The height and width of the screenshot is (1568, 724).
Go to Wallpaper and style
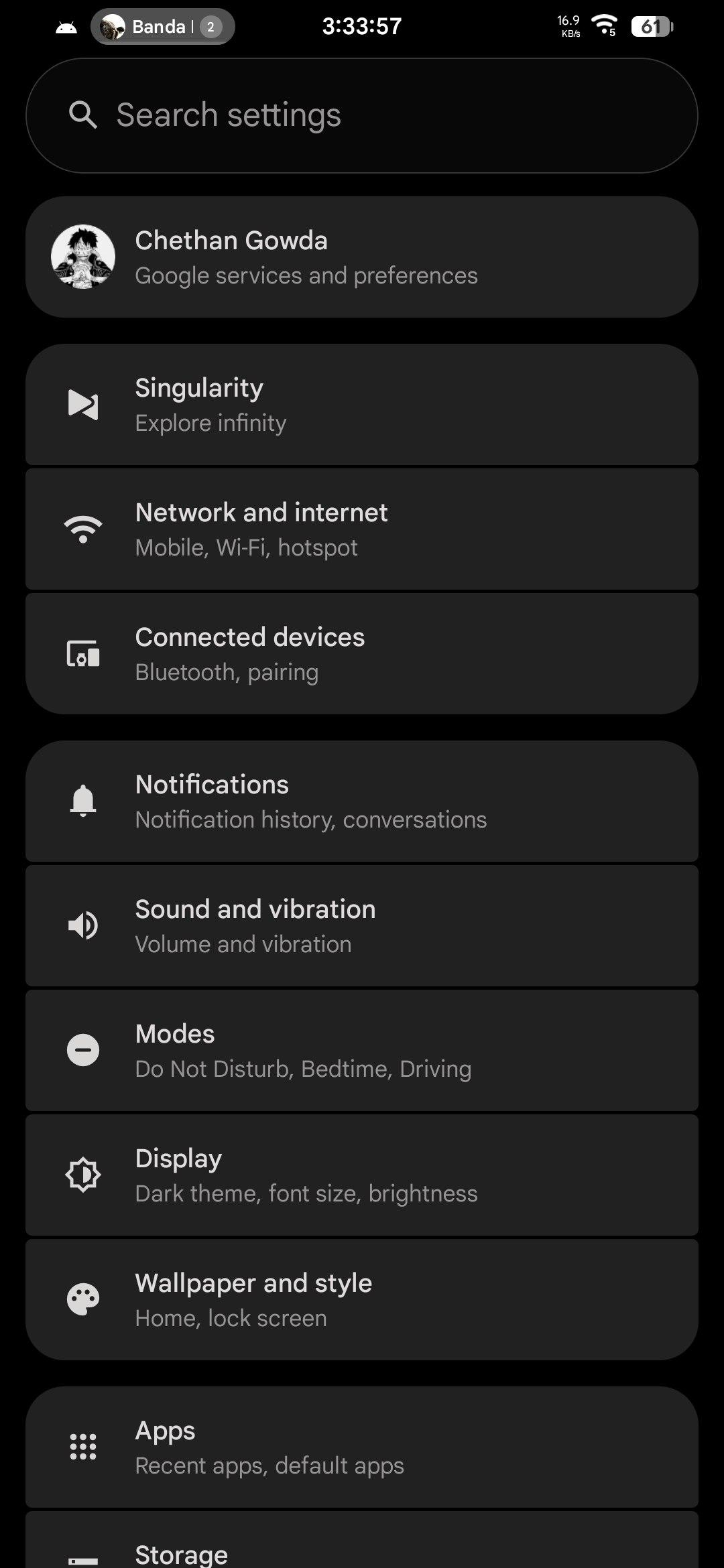point(362,1300)
